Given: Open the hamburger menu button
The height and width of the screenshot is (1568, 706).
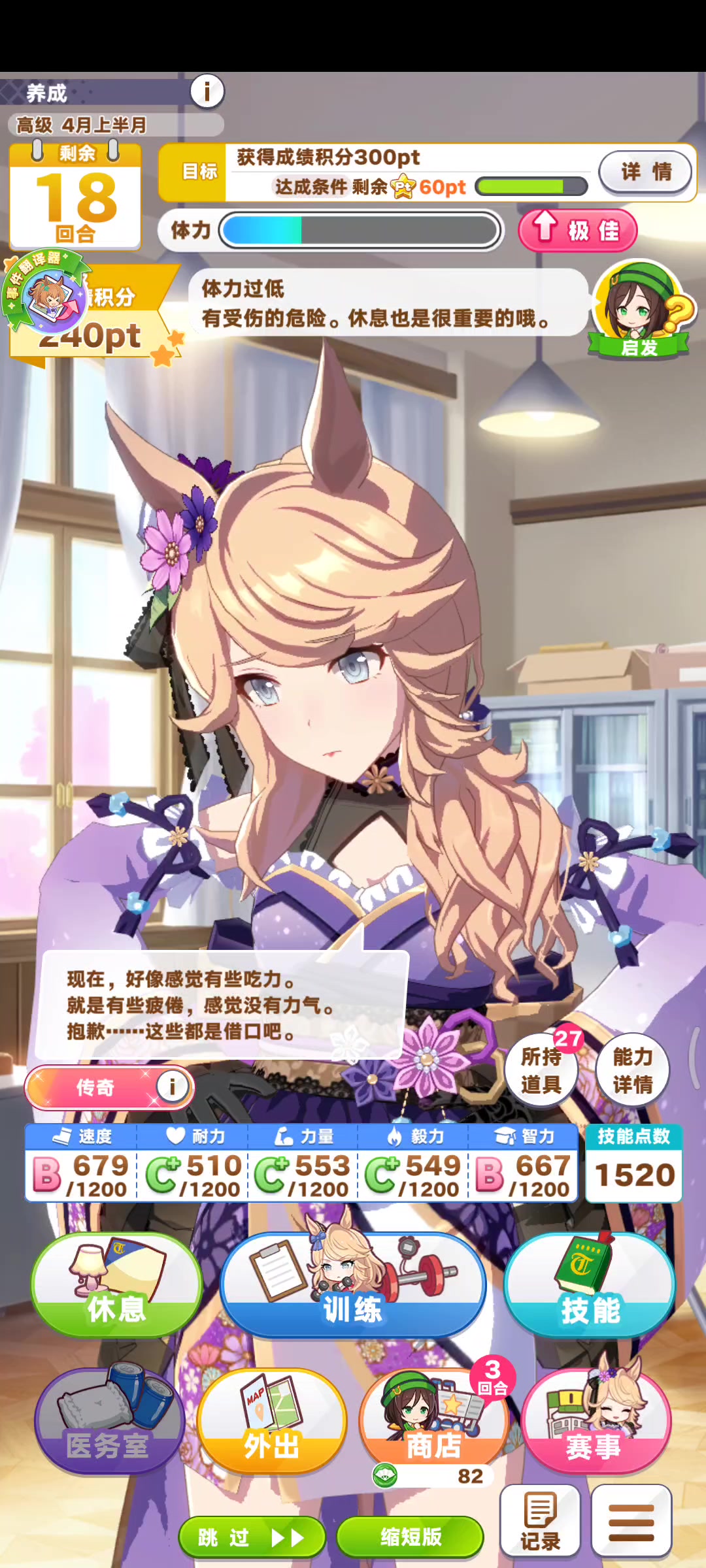Looking at the screenshot, I should (x=631, y=1521).
